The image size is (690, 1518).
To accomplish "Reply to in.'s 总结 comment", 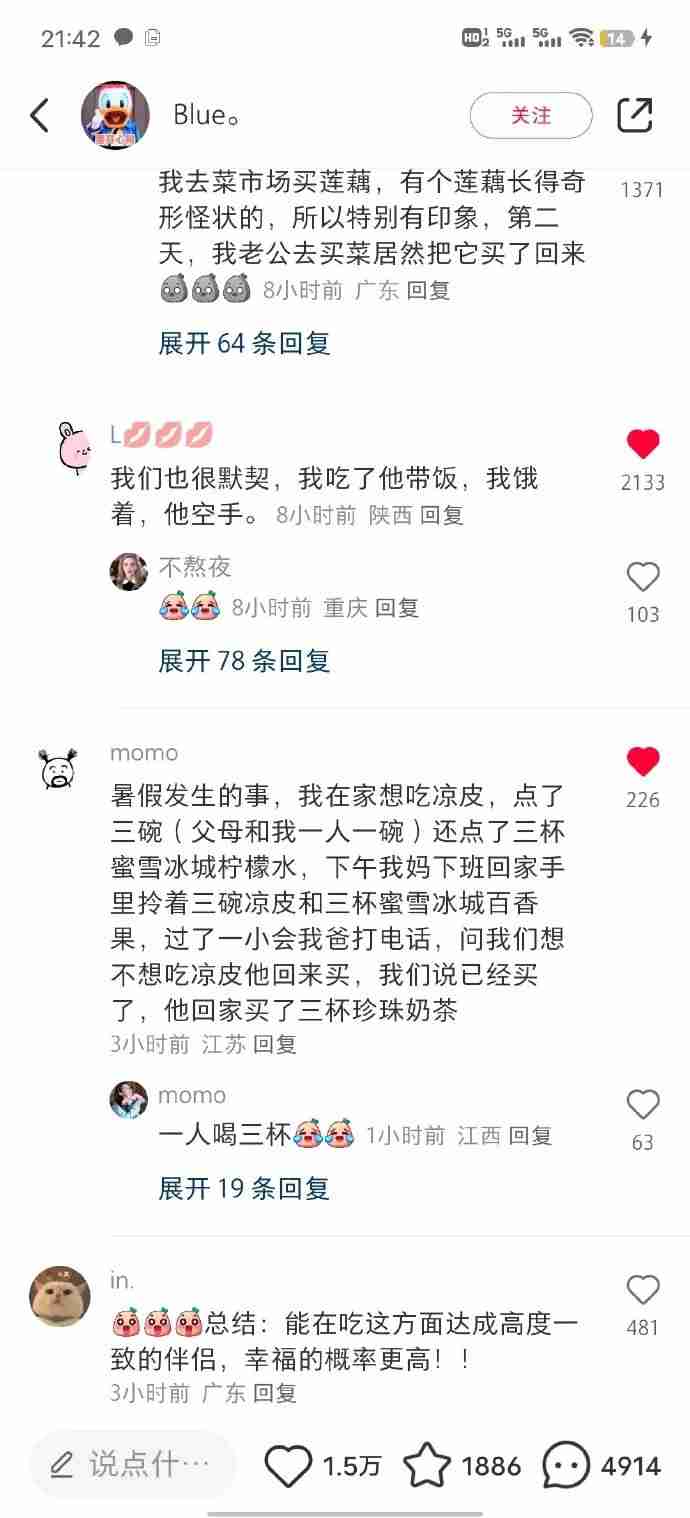I will [x=274, y=1393].
